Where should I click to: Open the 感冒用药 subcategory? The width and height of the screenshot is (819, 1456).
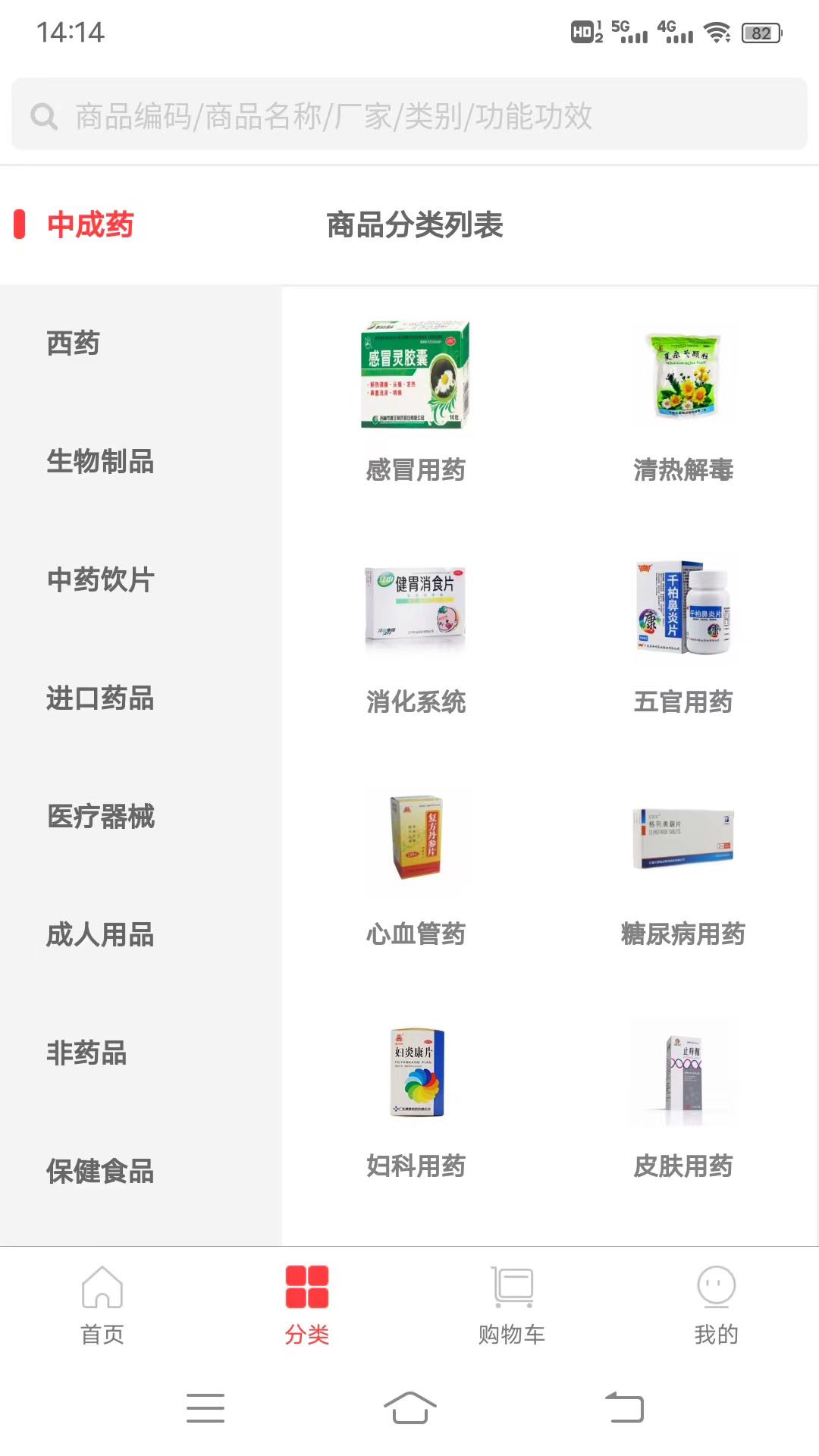416,402
